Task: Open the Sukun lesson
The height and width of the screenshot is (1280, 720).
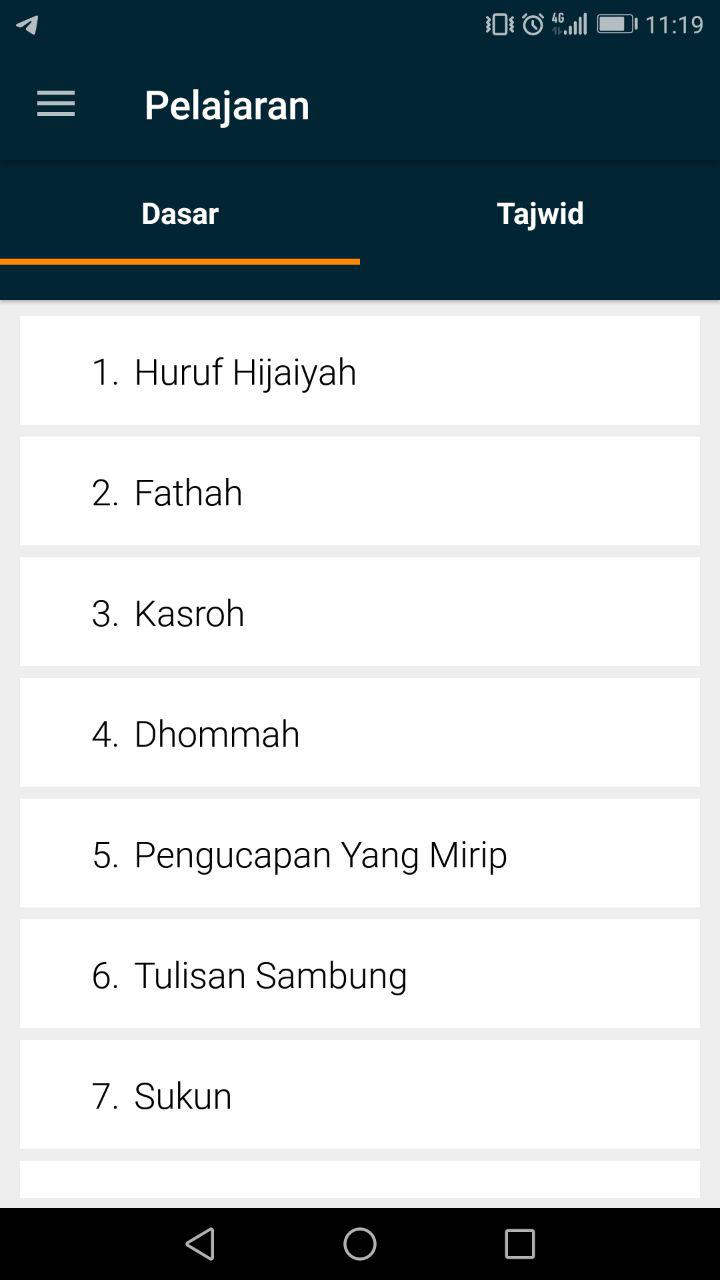Action: 360,1095
